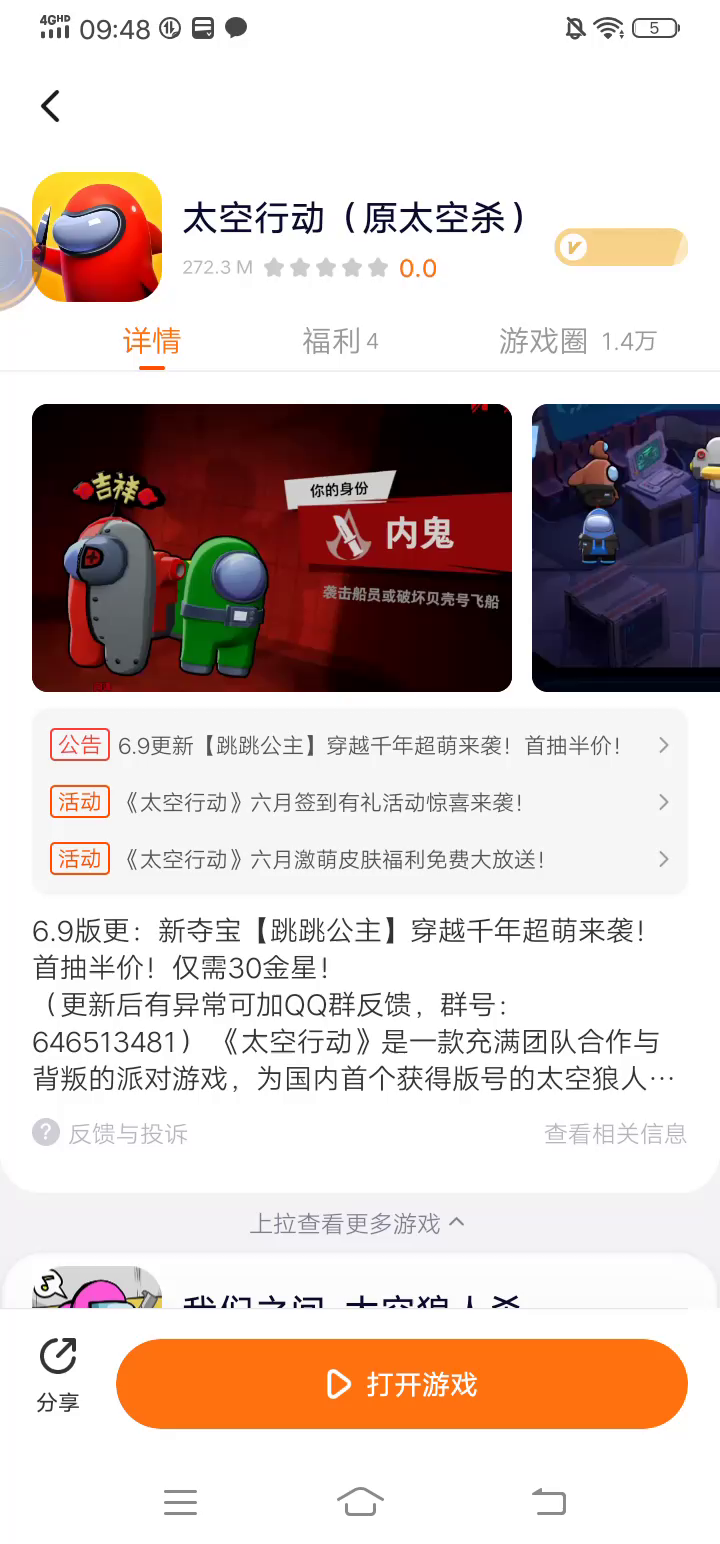Open the 六月签到有礼 activity
This screenshot has width=720, height=1544.
[360, 802]
